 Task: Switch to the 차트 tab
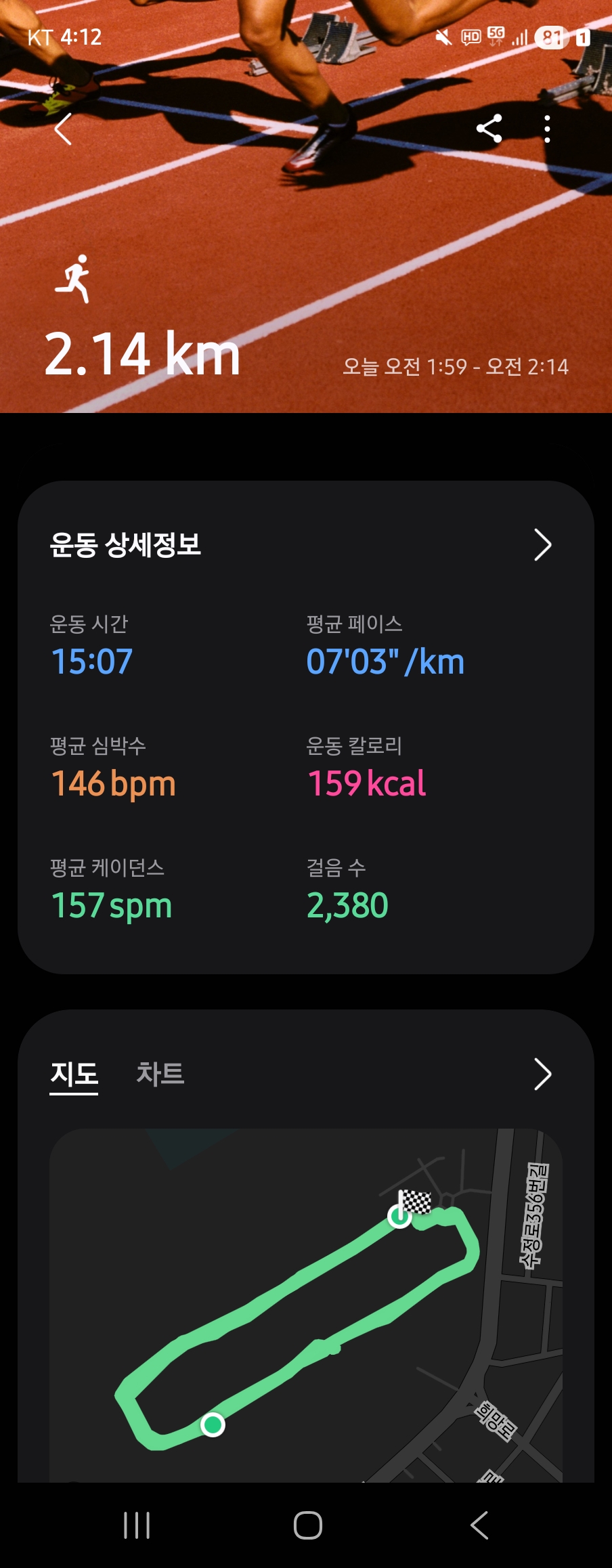tap(160, 1074)
